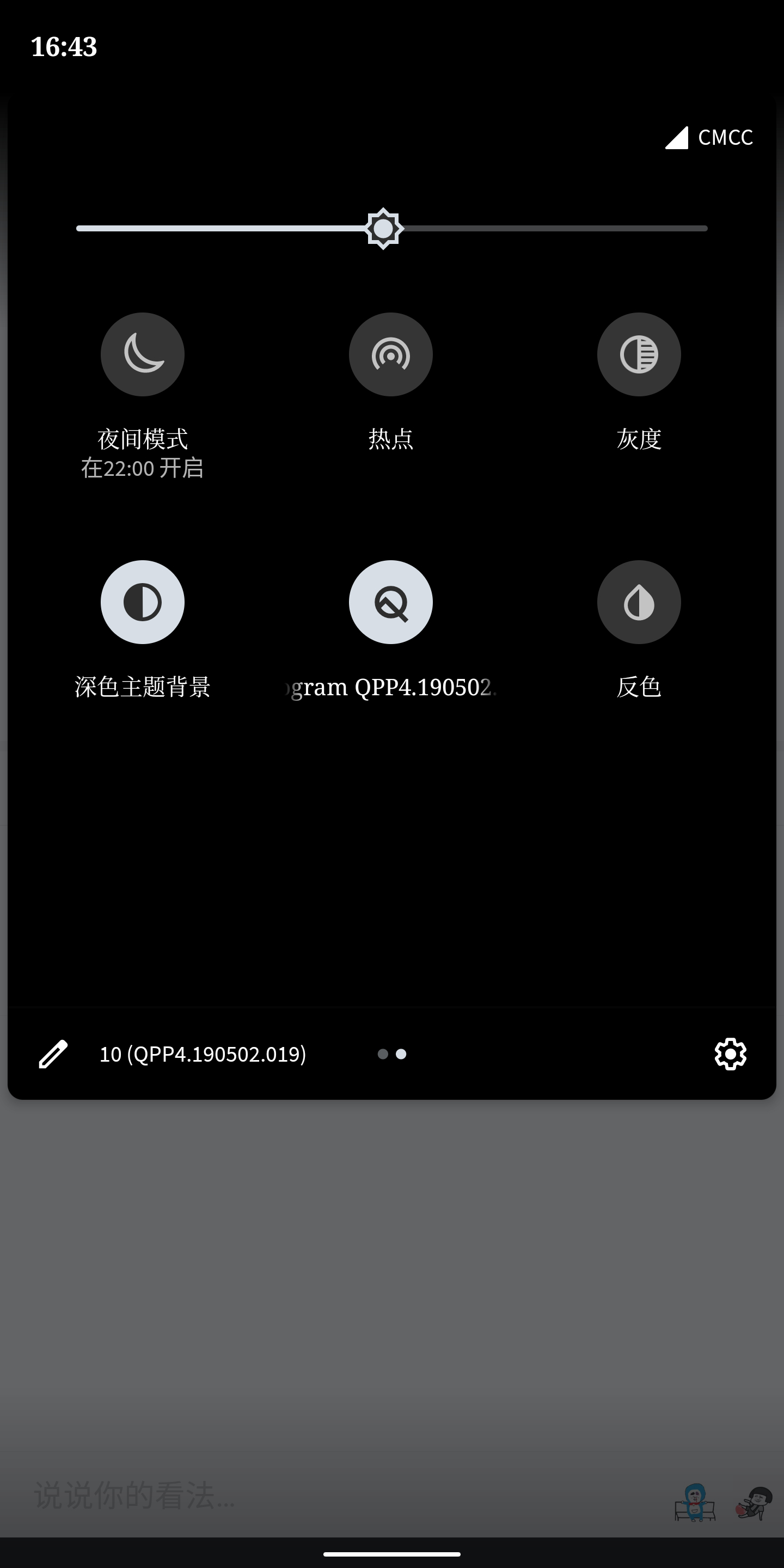The width and height of the screenshot is (784, 1568).
Task: Turn on the 夜间模式 night mode tile
Action: 143,354
